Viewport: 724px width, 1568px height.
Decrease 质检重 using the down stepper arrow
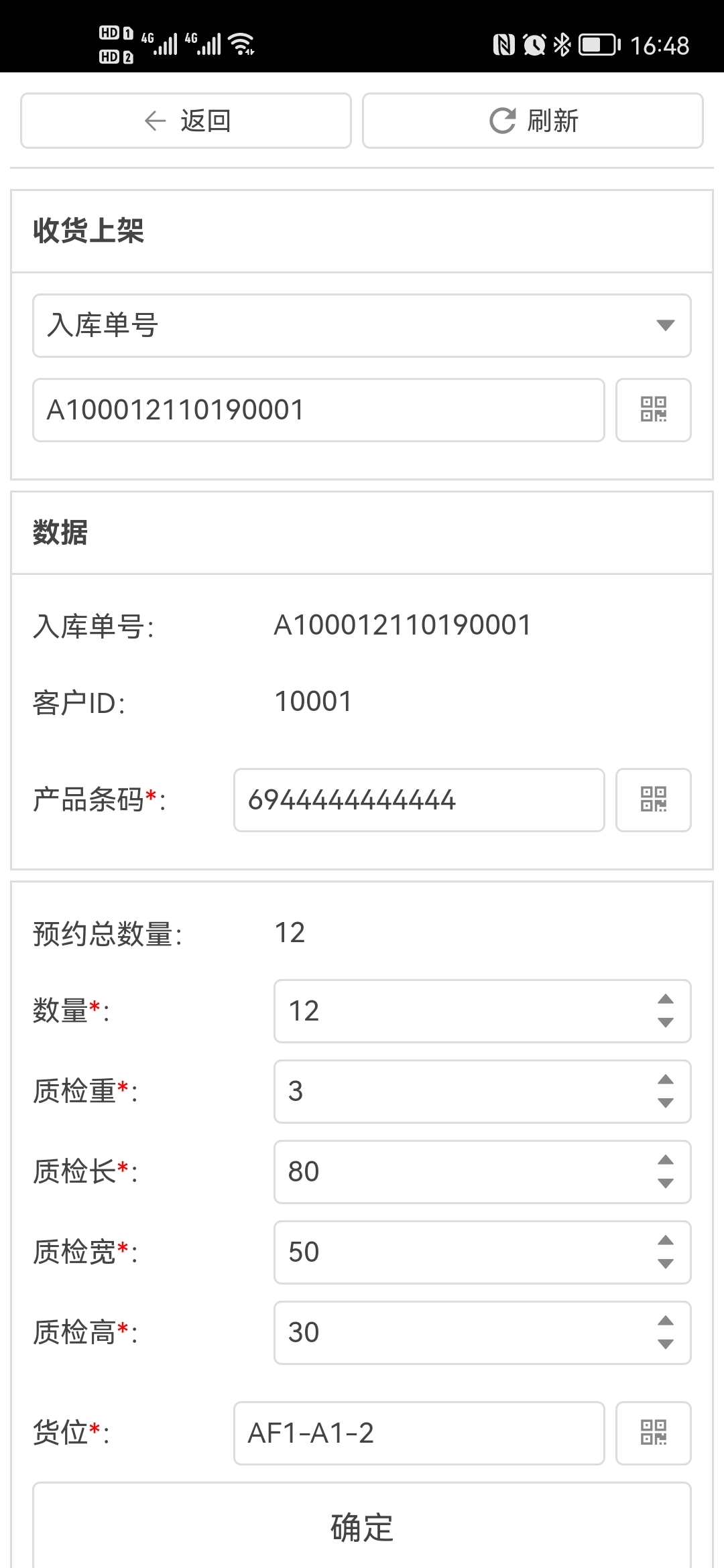(664, 1104)
